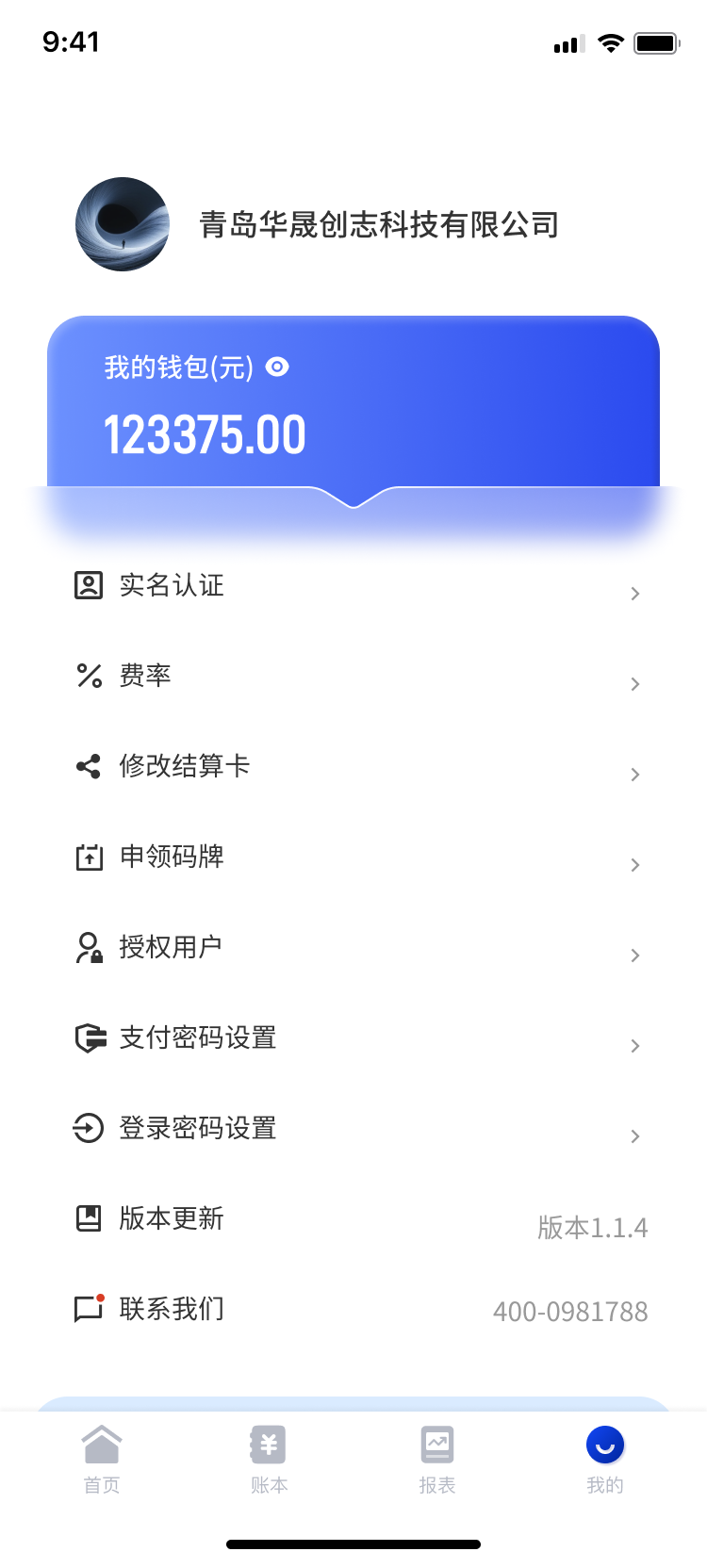Switch to the 账本 tab
707x1568 pixels.
click(x=269, y=1456)
